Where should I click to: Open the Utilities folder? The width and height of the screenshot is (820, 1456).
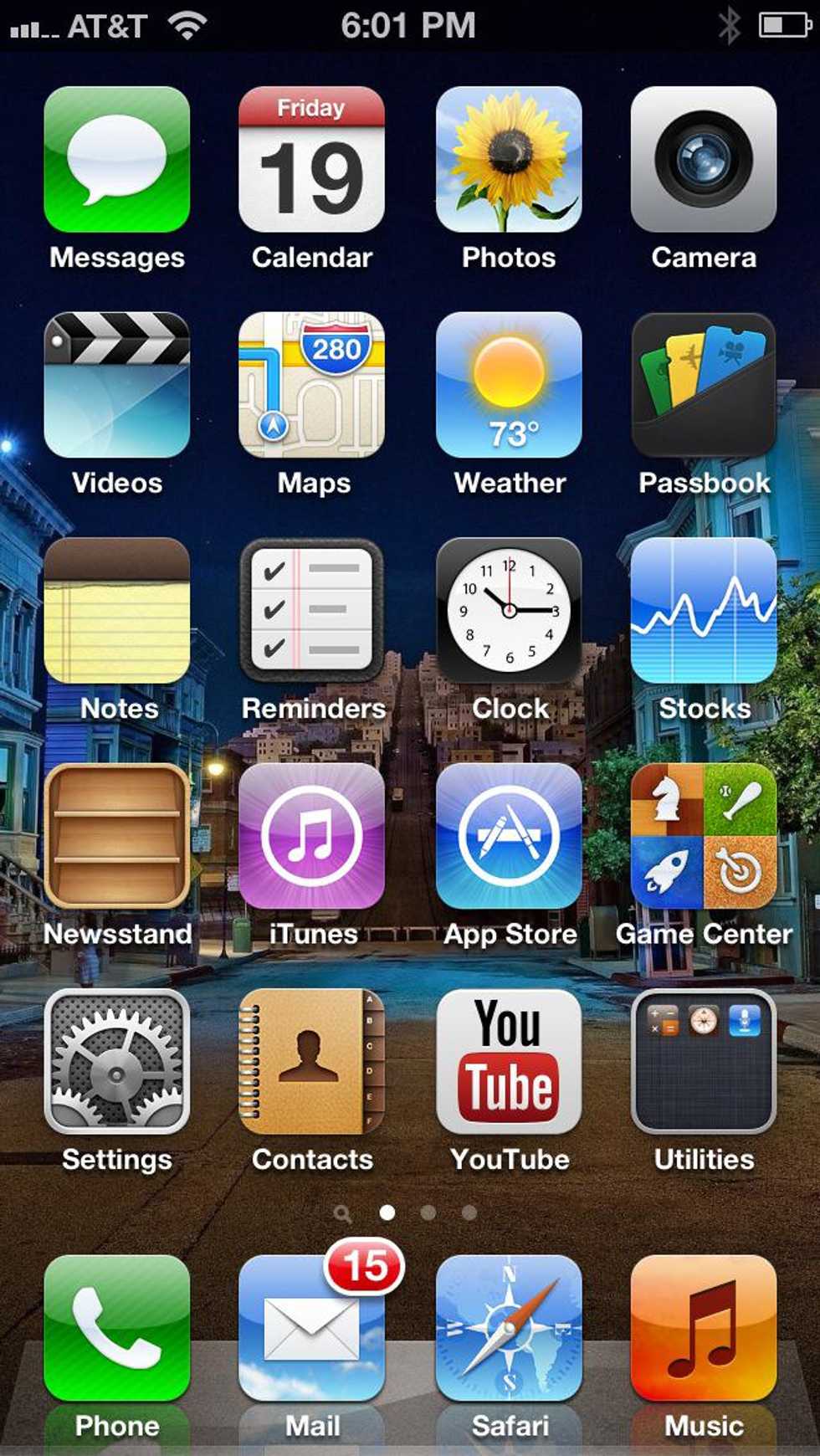[704, 1061]
